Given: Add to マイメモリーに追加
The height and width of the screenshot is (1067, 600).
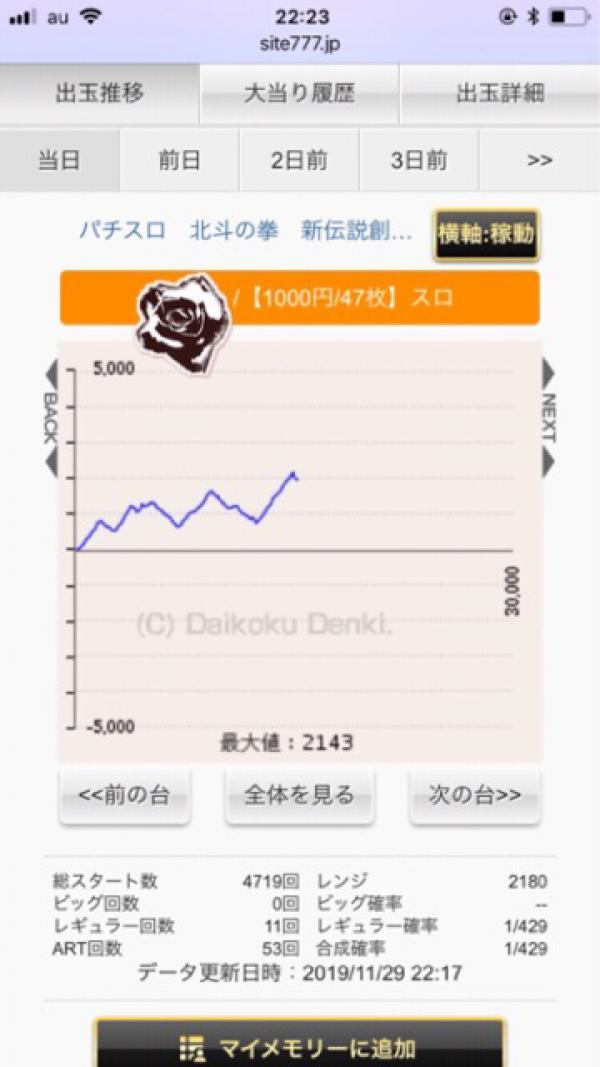Looking at the screenshot, I should pos(299,1047).
